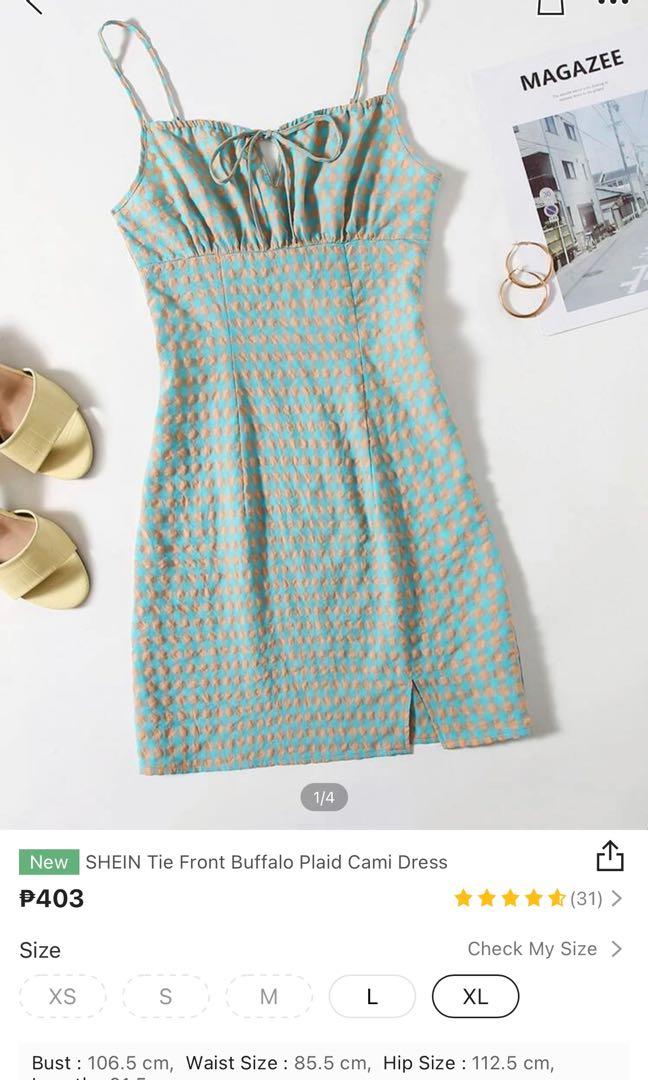
Task: Open the three-dot overflow menu
Action: [x=612, y=4]
